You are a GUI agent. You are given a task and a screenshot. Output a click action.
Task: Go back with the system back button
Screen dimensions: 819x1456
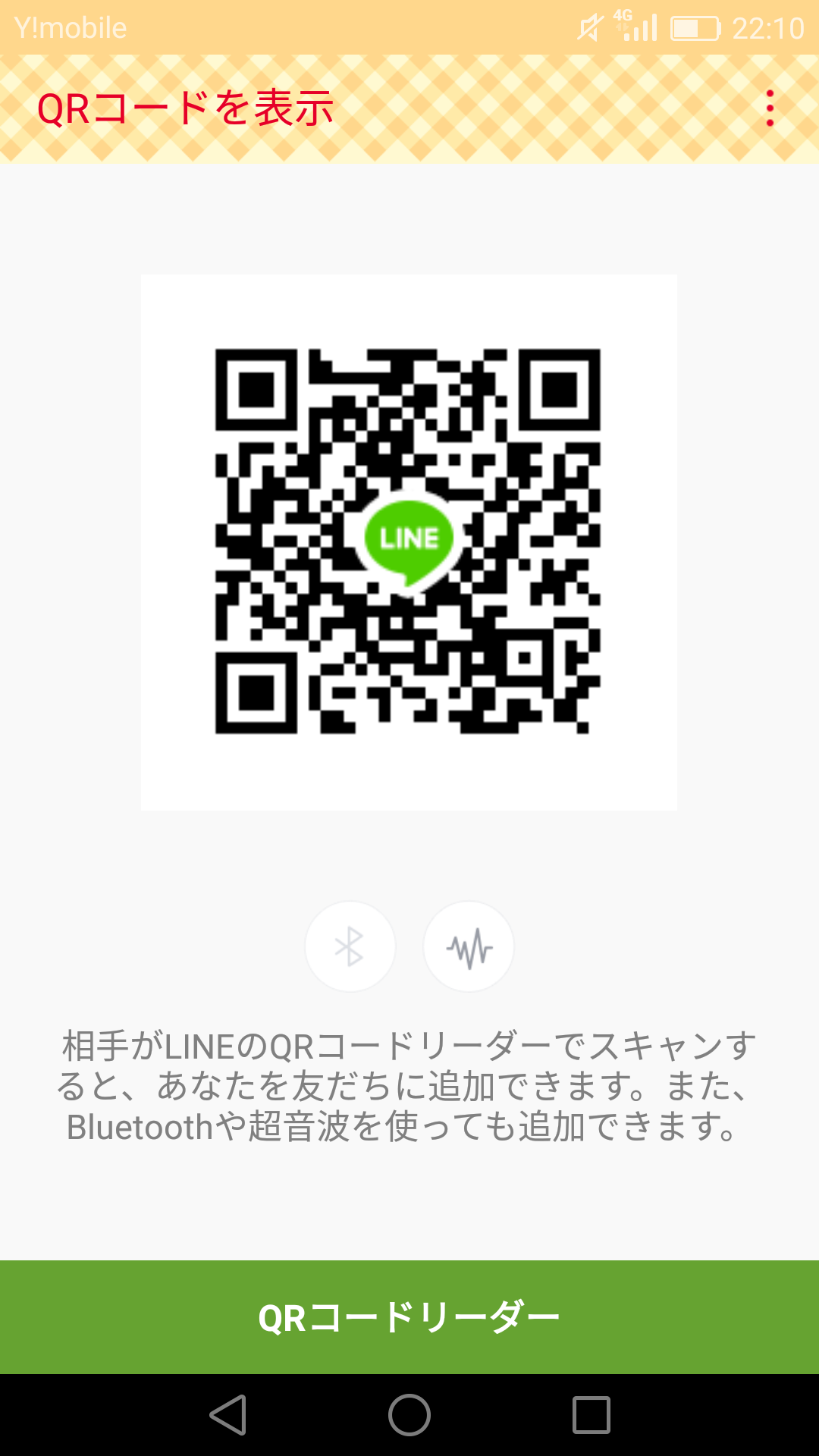tap(227, 1415)
